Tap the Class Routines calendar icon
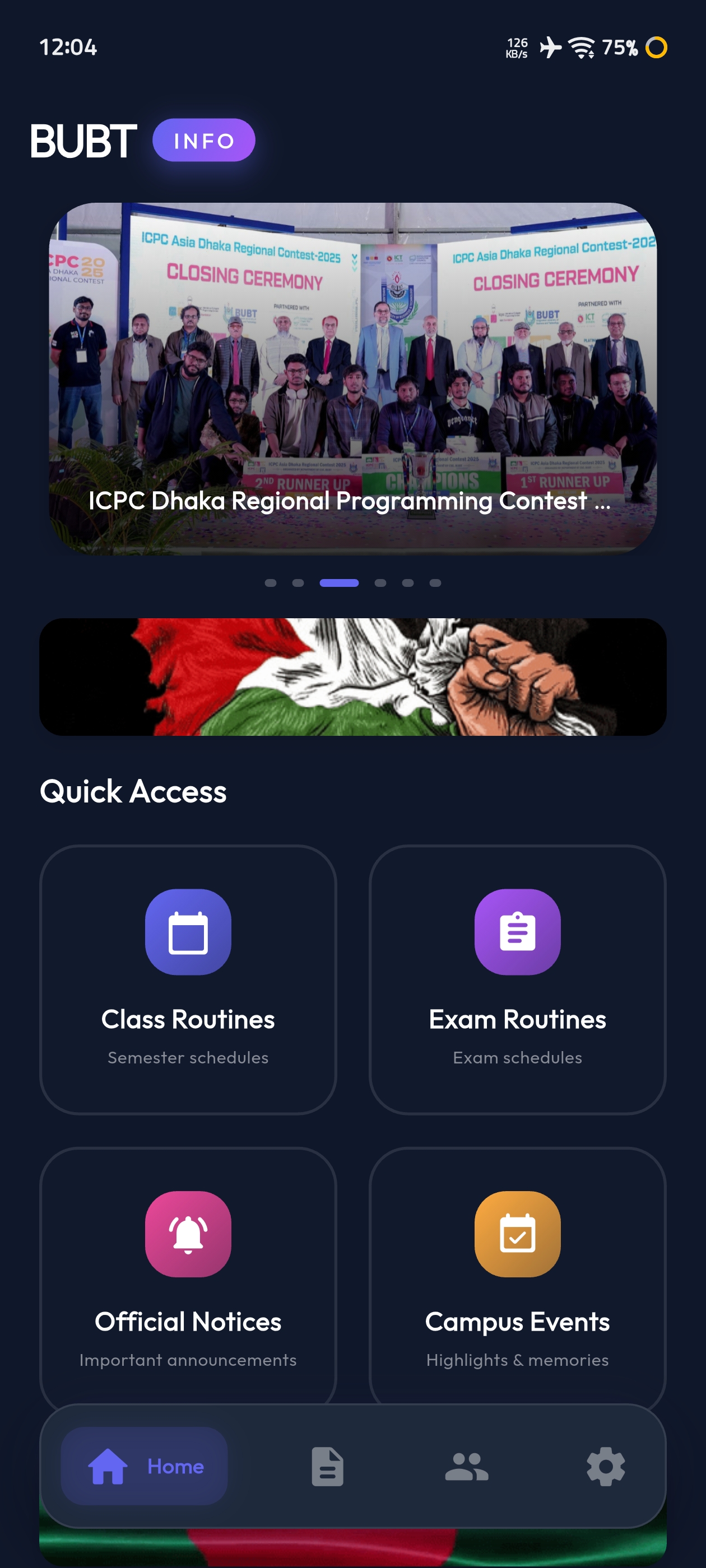This screenshot has height=1568, width=706. point(188,931)
